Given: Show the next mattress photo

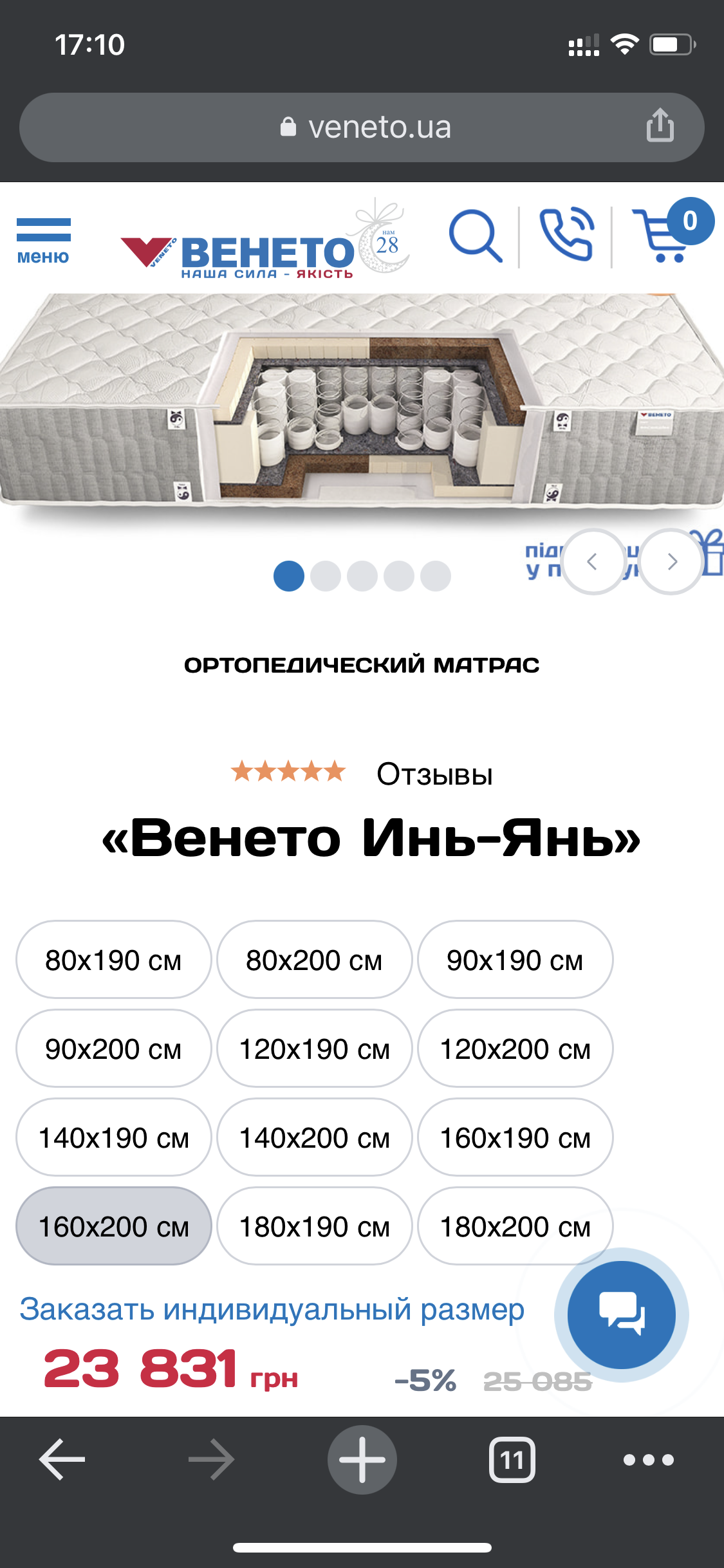Looking at the screenshot, I should tap(672, 562).
